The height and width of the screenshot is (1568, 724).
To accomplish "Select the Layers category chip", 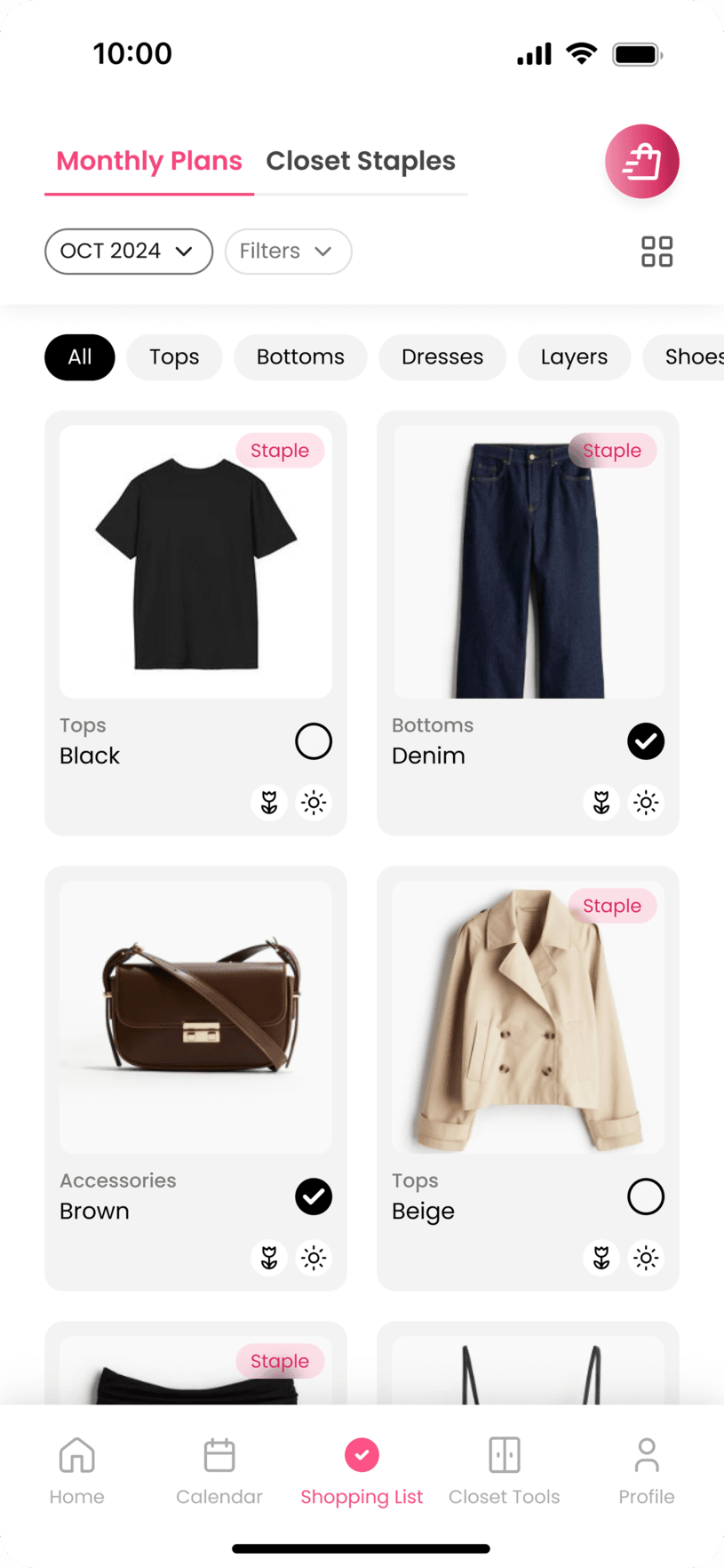I will pos(574,357).
